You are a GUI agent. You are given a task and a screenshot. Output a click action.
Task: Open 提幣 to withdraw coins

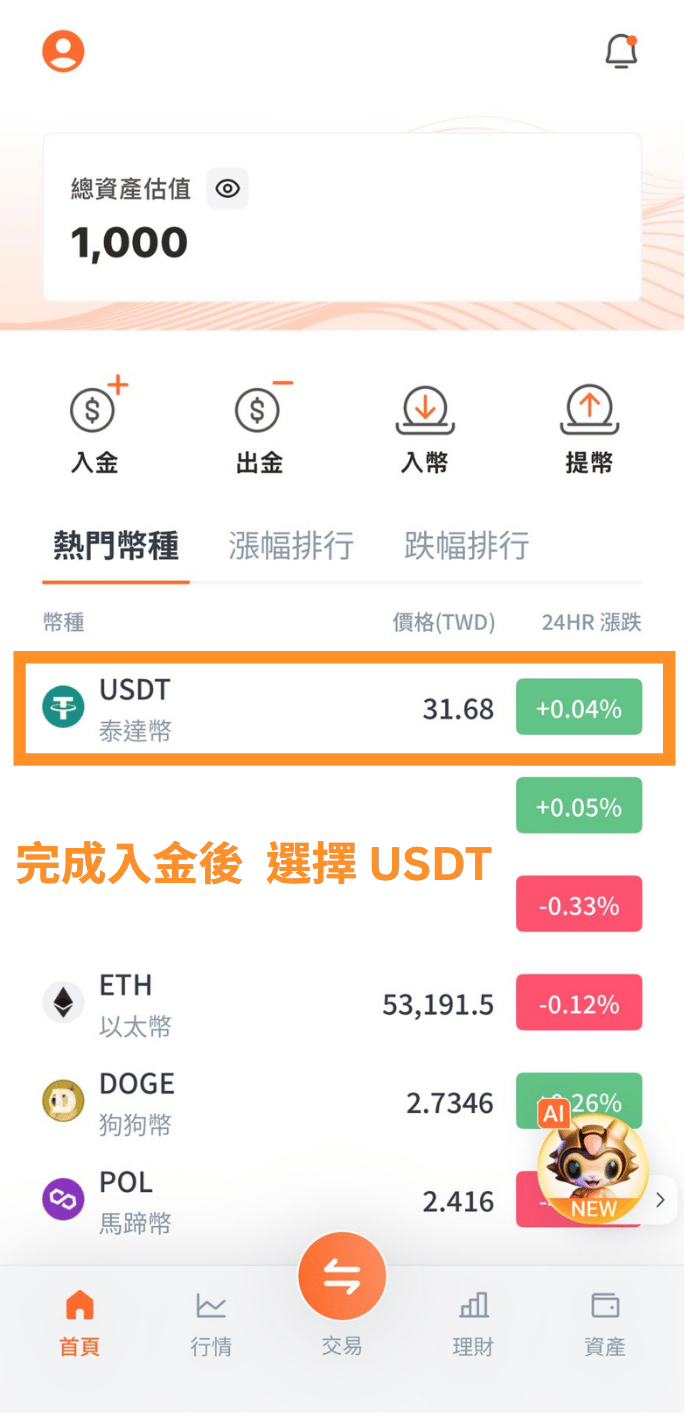pos(589,426)
